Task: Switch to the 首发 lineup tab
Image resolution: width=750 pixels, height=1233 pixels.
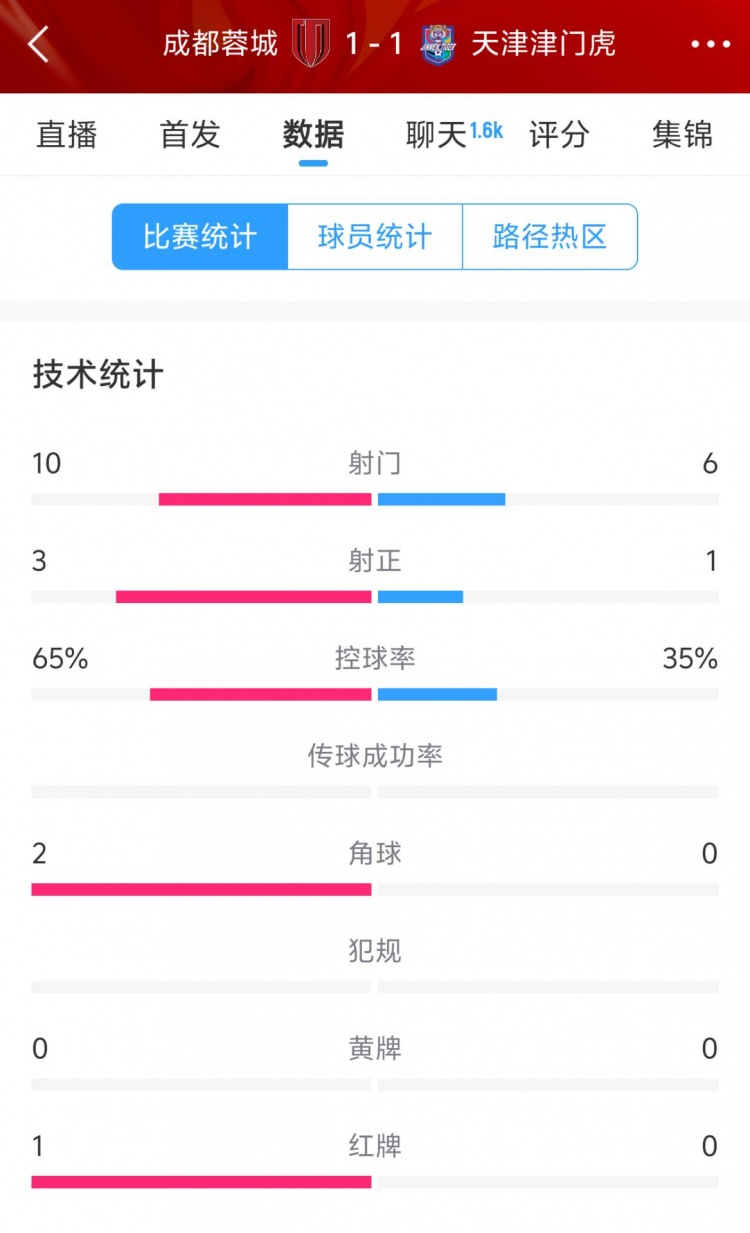Action: (189, 137)
